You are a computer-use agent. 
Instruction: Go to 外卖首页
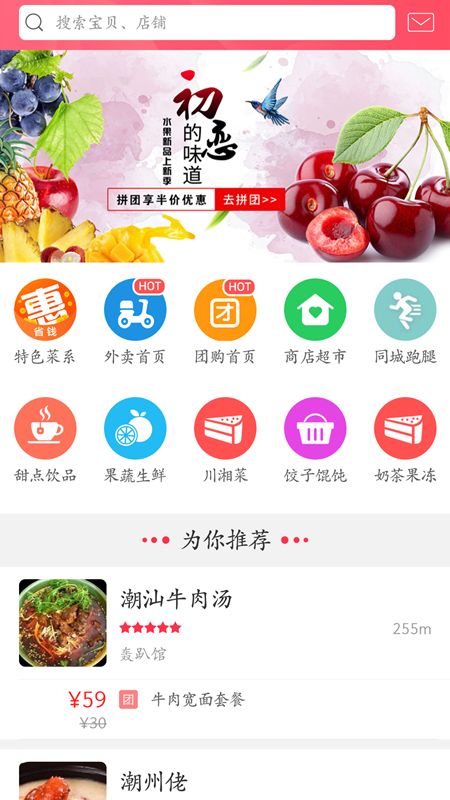click(x=135, y=321)
